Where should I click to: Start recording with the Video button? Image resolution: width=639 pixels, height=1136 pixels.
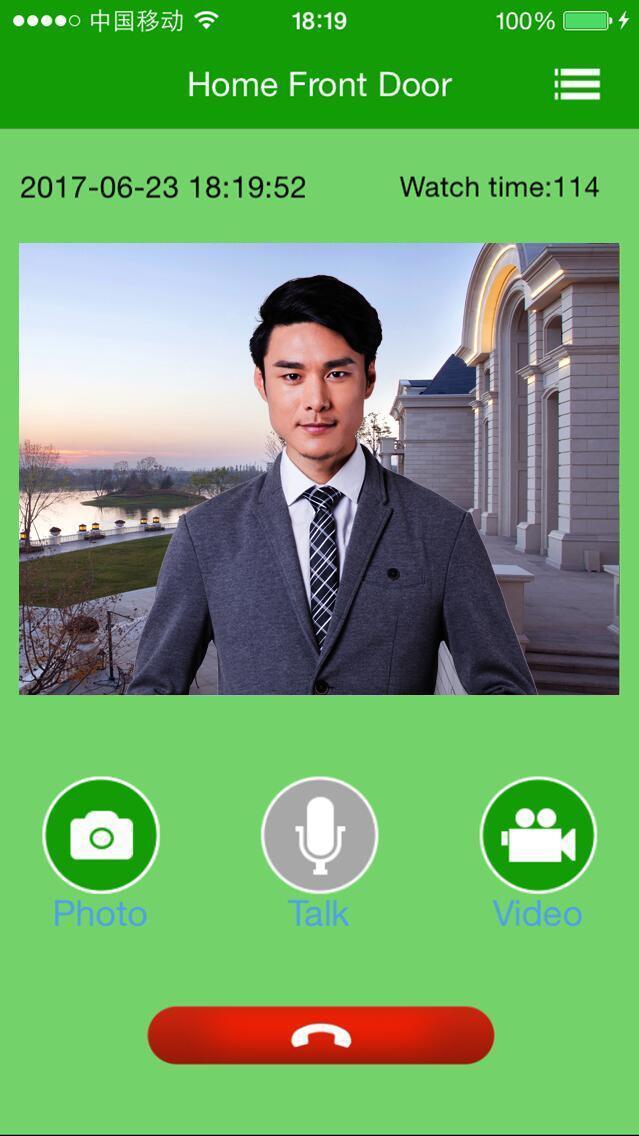pos(538,835)
